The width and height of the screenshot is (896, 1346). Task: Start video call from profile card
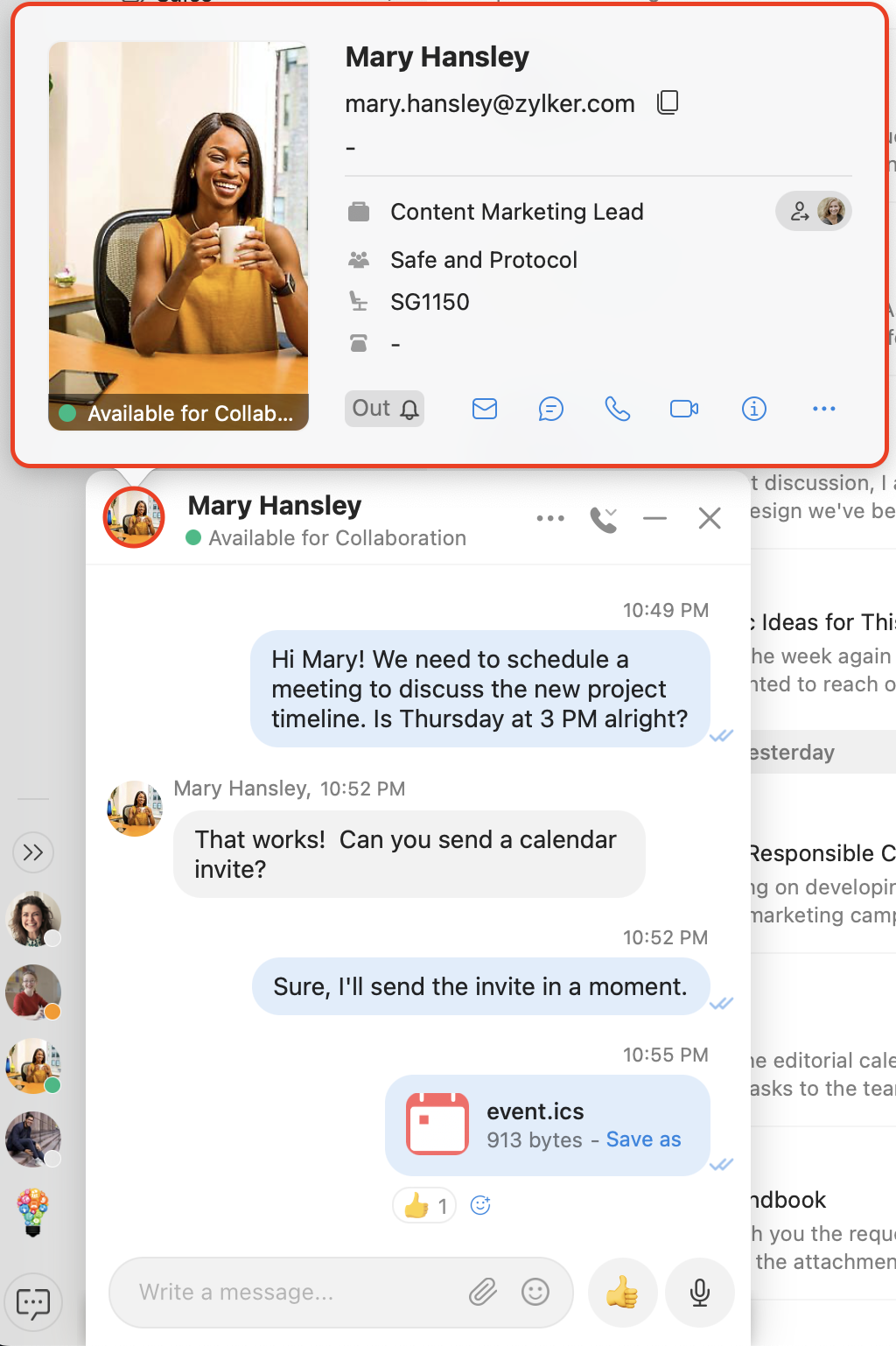(x=684, y=409)
